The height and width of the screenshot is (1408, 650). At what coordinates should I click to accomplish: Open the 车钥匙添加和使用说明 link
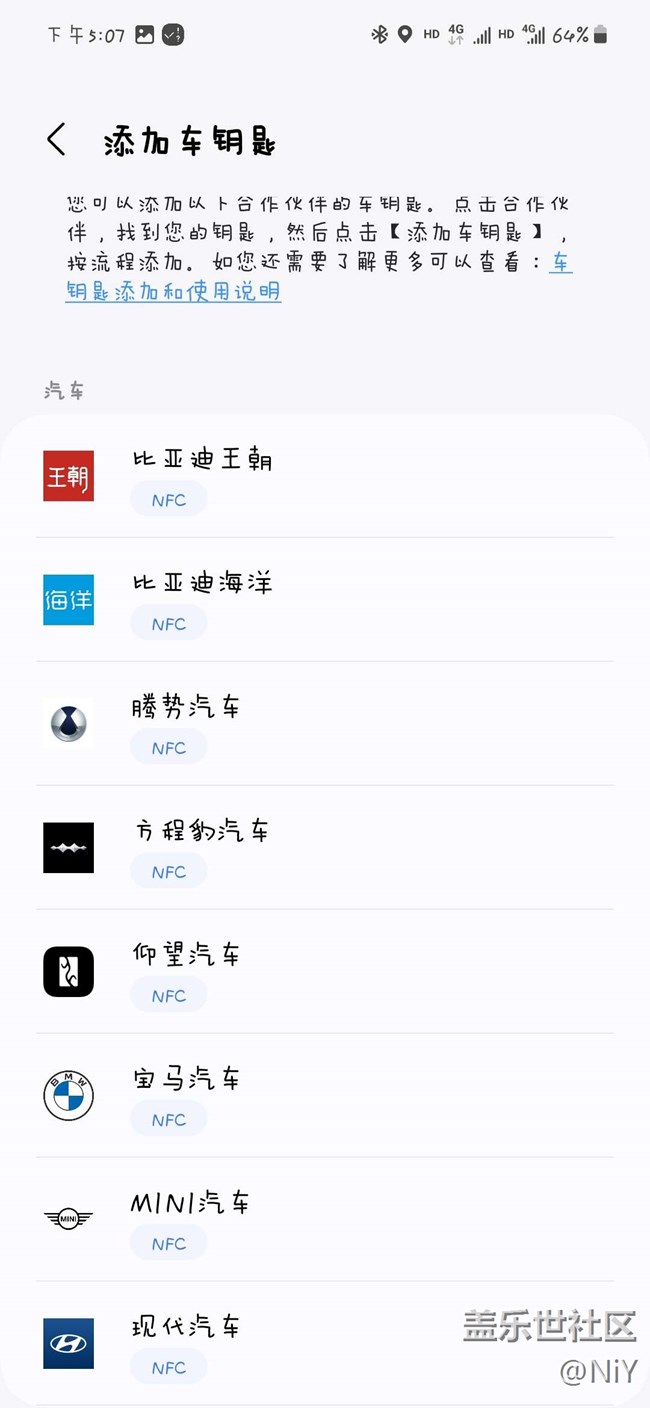click(x=173, y=291)
